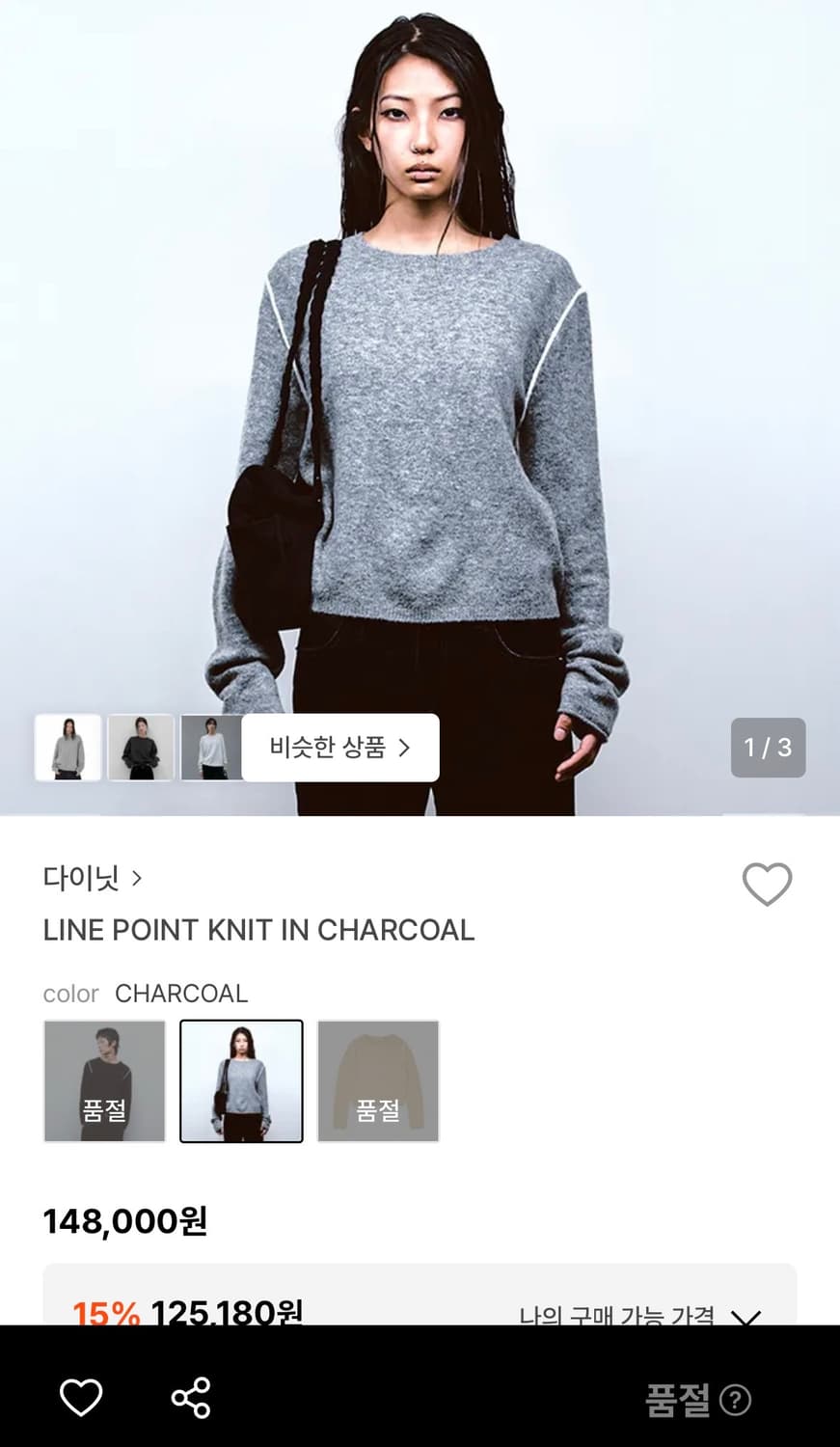
Task: Select the sold-out oatmeal knit color option
Action: 378,1080
